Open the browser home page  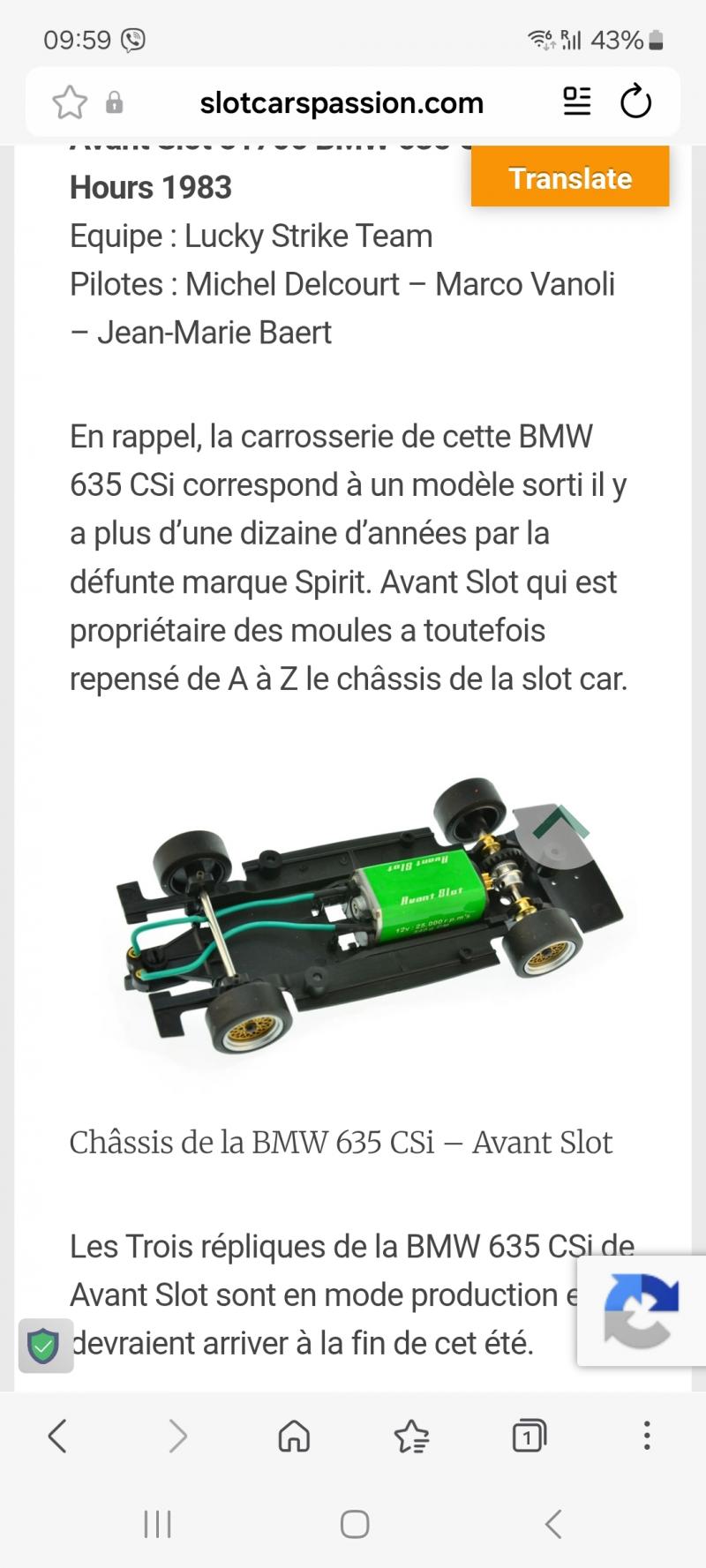click(x=294, y=1436)
